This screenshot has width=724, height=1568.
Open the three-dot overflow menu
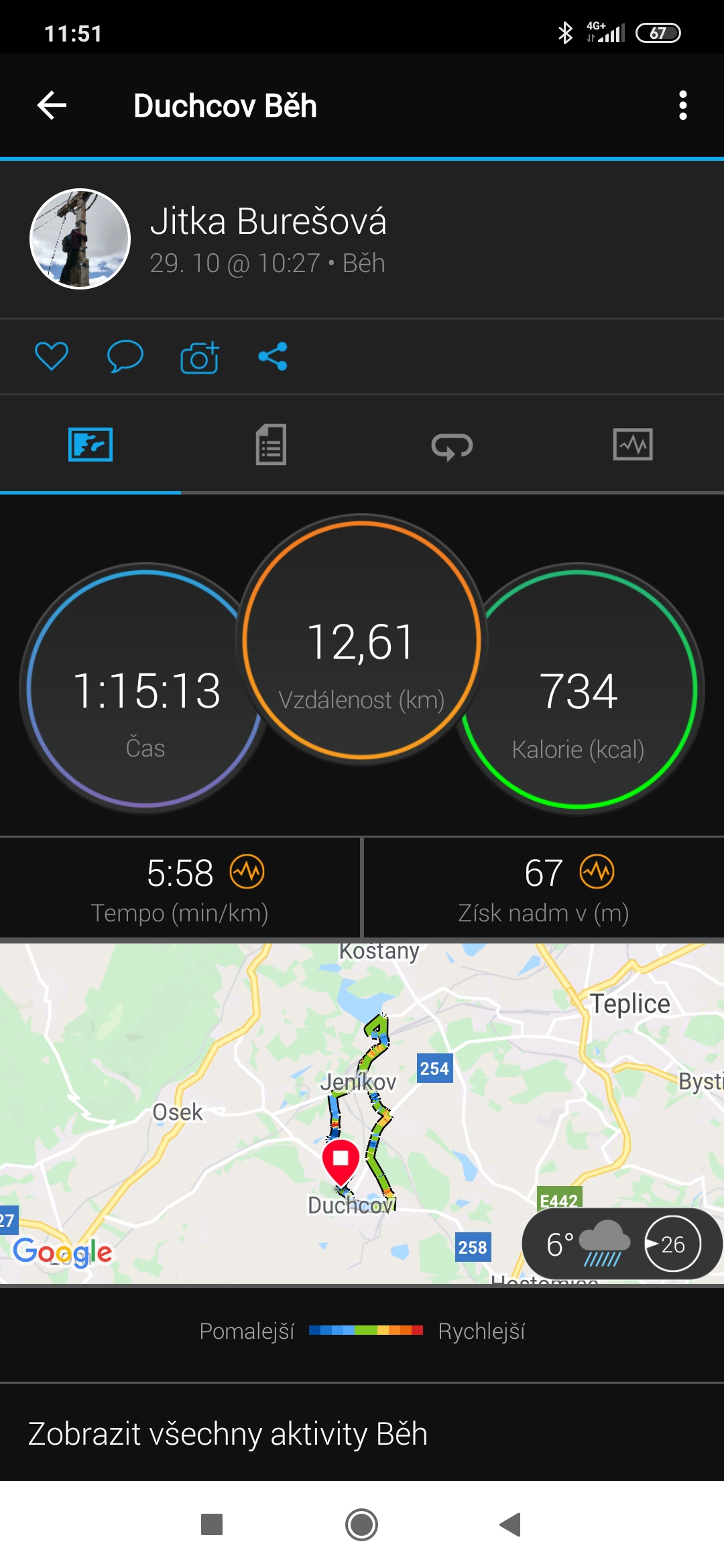point(682,106)
